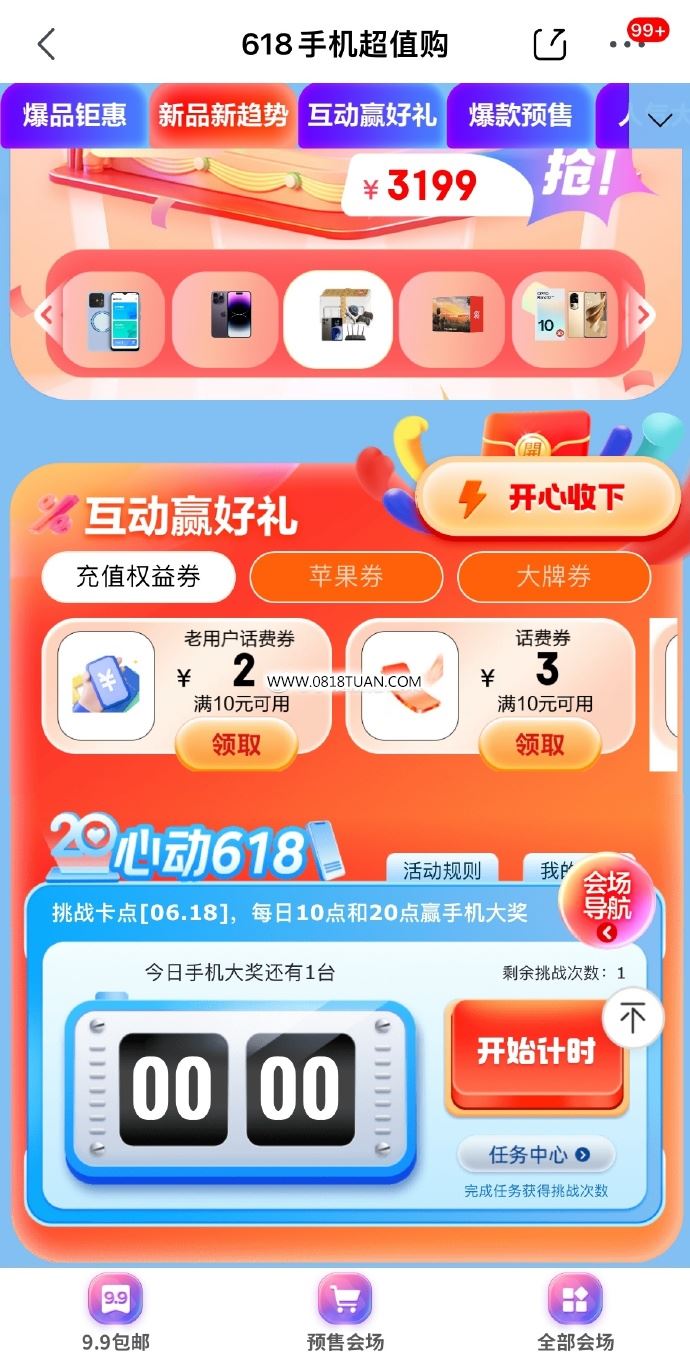View the 大牌券 coupons
Screen dimensions: 690x1365
tap(553, 576)
